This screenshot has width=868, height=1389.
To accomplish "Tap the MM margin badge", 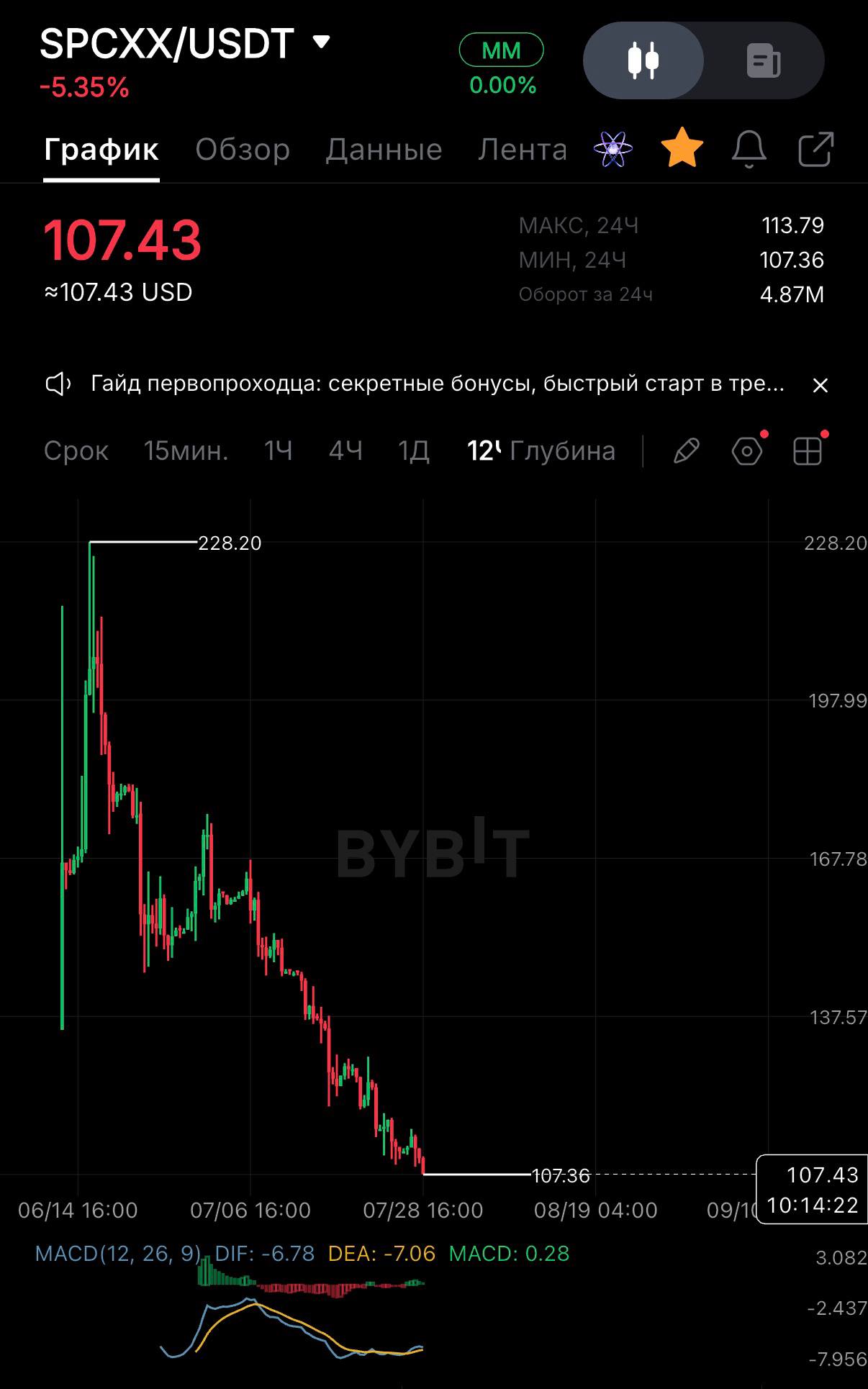I will pyautogui.click(x=502, y=50).
